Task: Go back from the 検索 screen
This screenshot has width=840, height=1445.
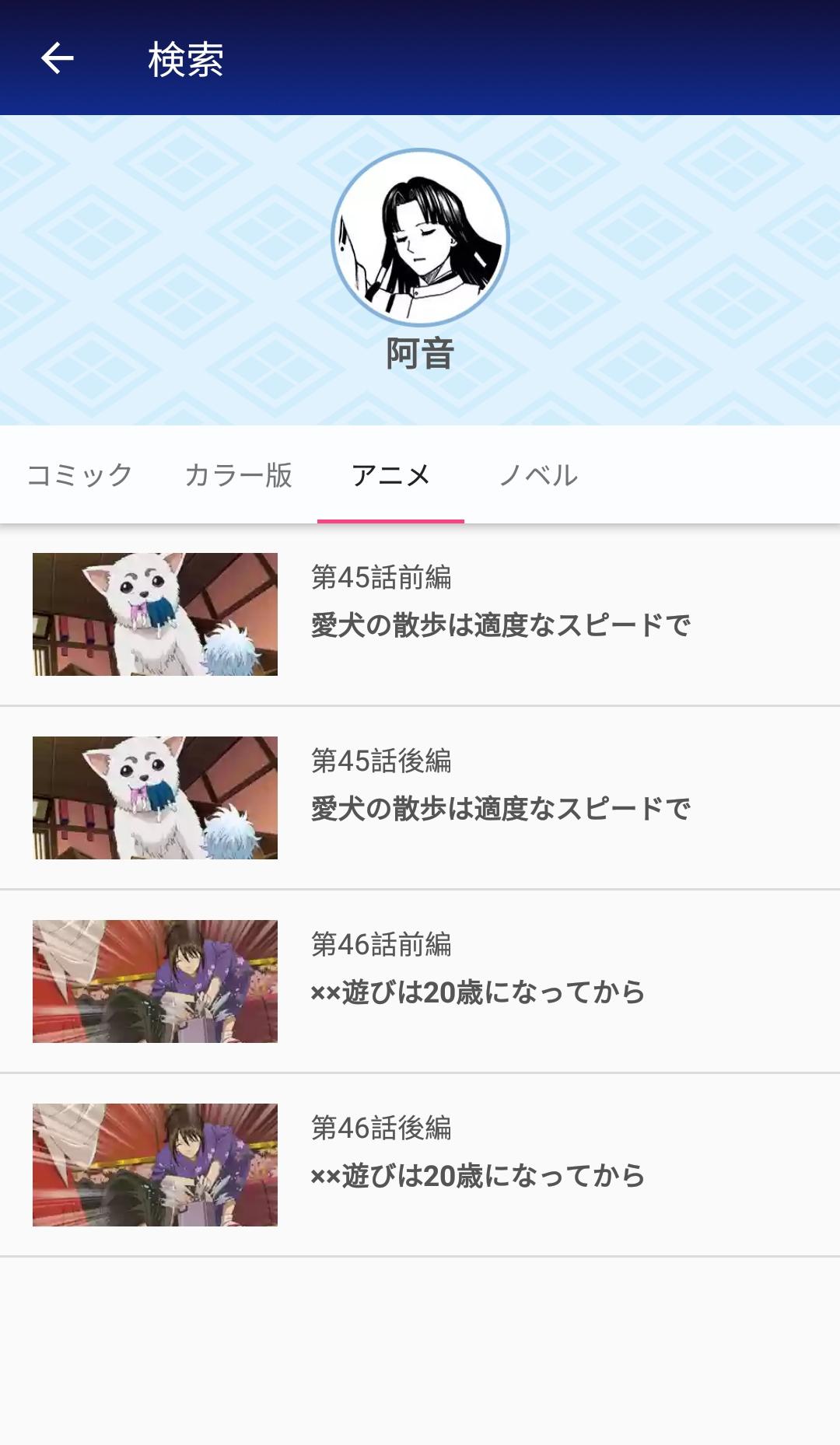Action: [57, 58]
